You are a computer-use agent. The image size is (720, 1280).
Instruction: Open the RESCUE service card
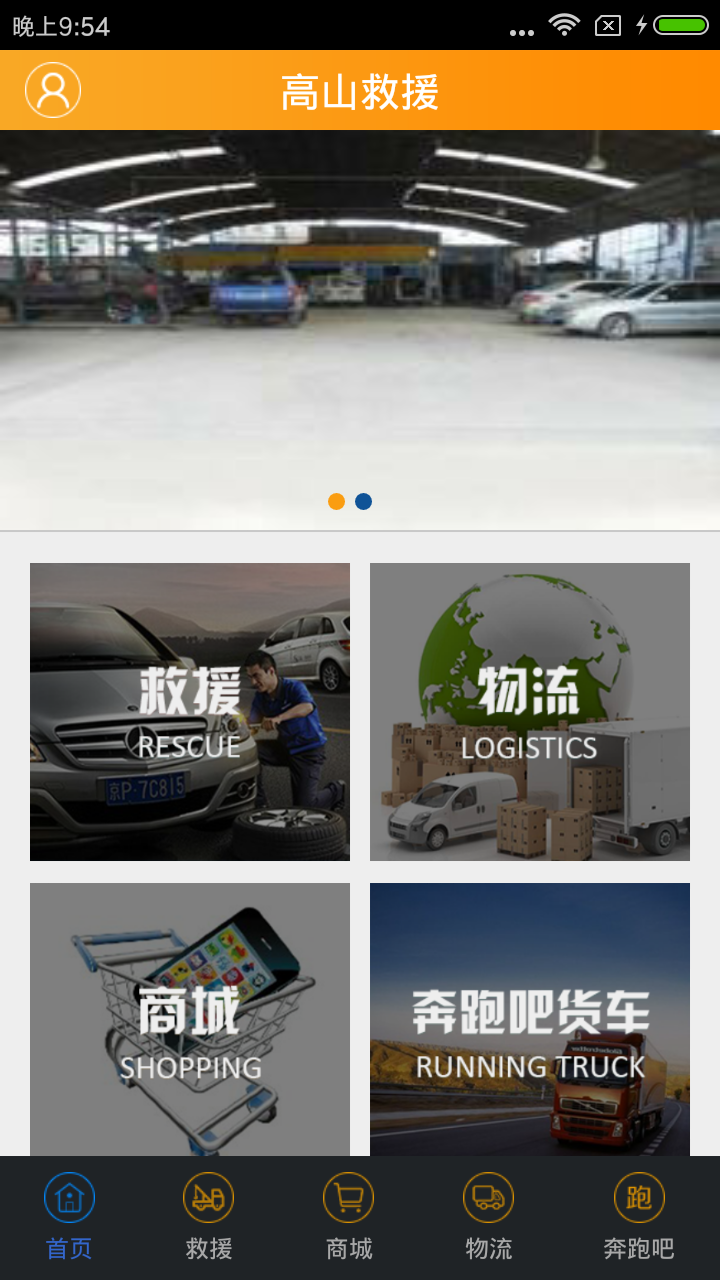(x=190, y=712)
